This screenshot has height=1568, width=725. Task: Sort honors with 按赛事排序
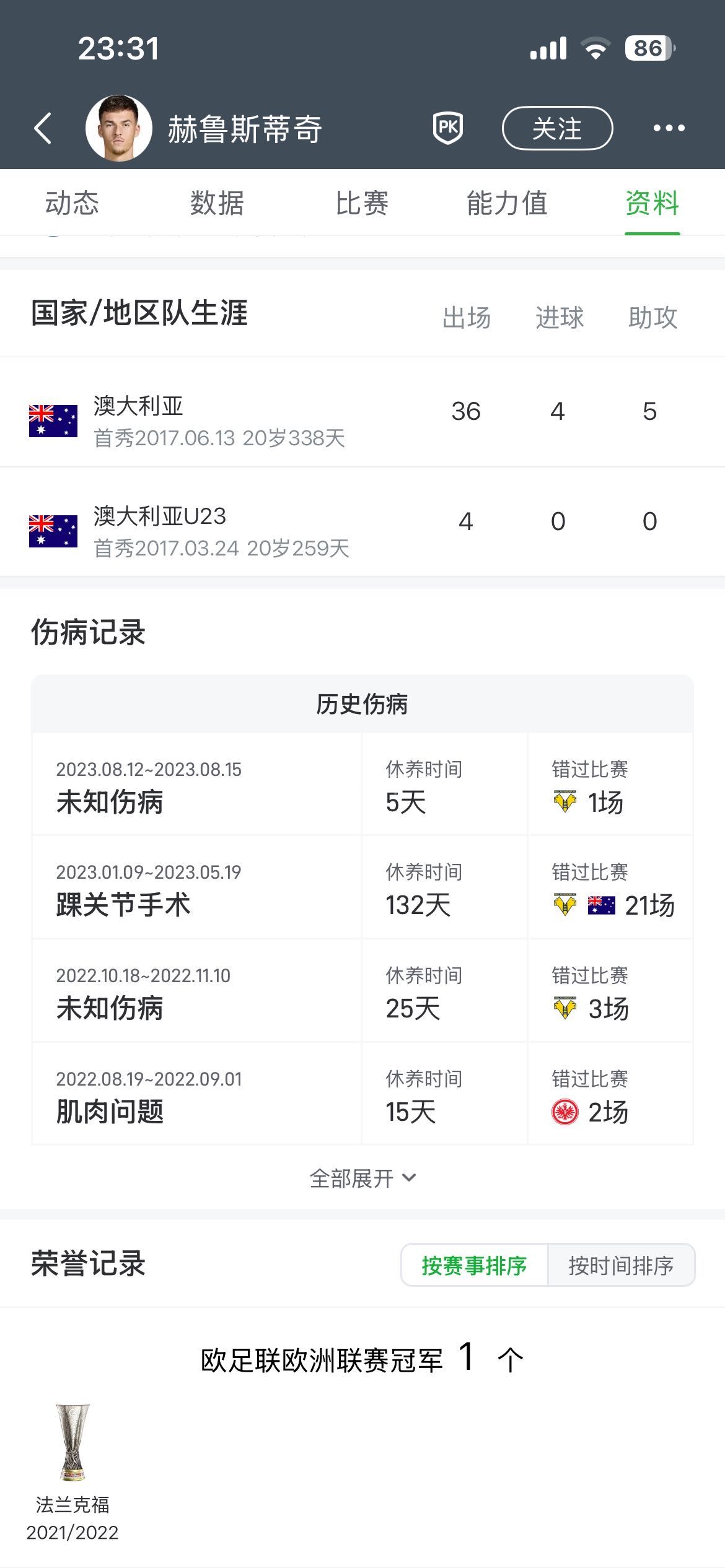(x=474, y=1266)
